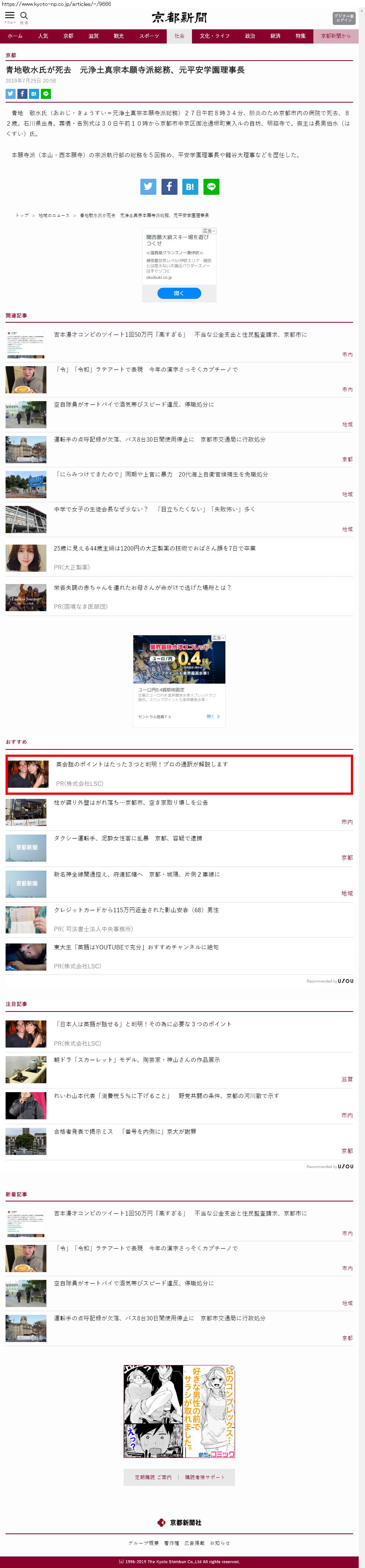Share via large LINE icon
The height and width of the screenshot is (1568, 365).
[x=211, y=187]
